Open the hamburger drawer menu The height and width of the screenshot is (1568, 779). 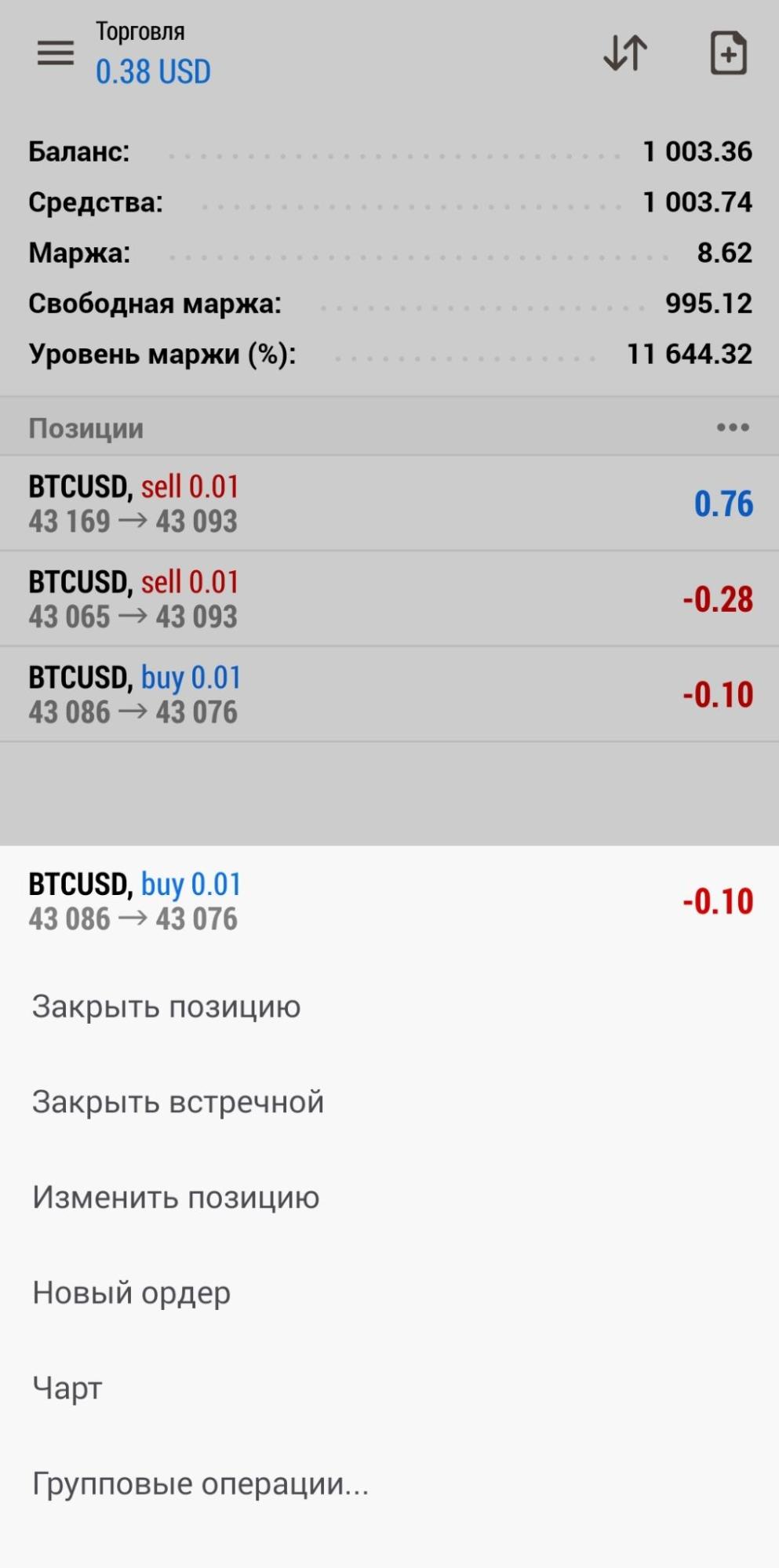pos(56,53)
